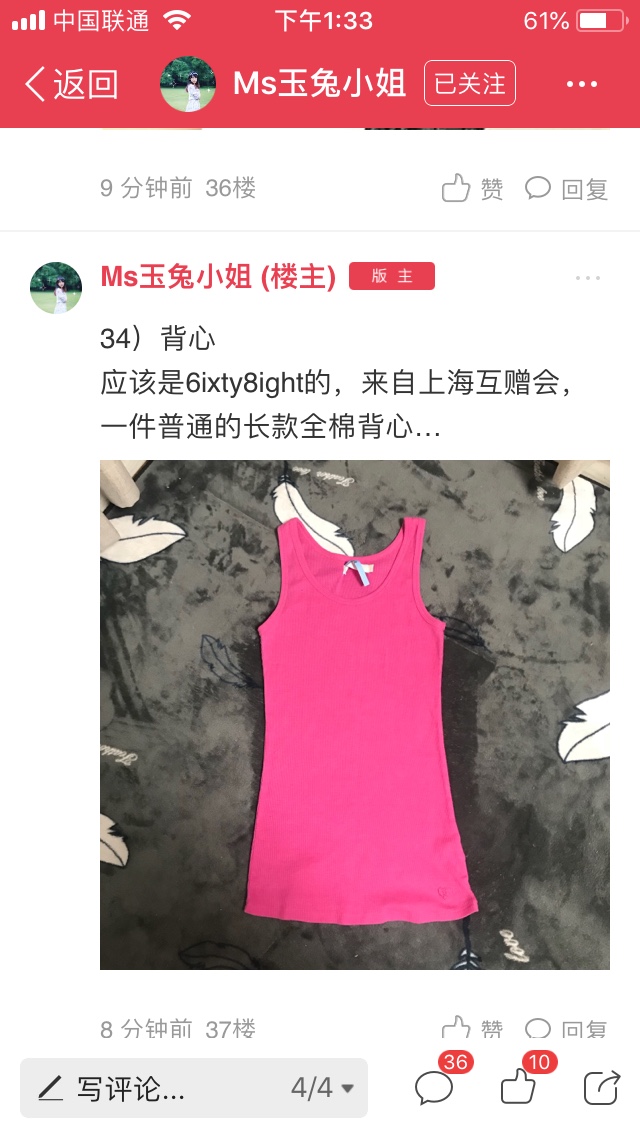Open the 4/4 page selector

(323, 1087)
